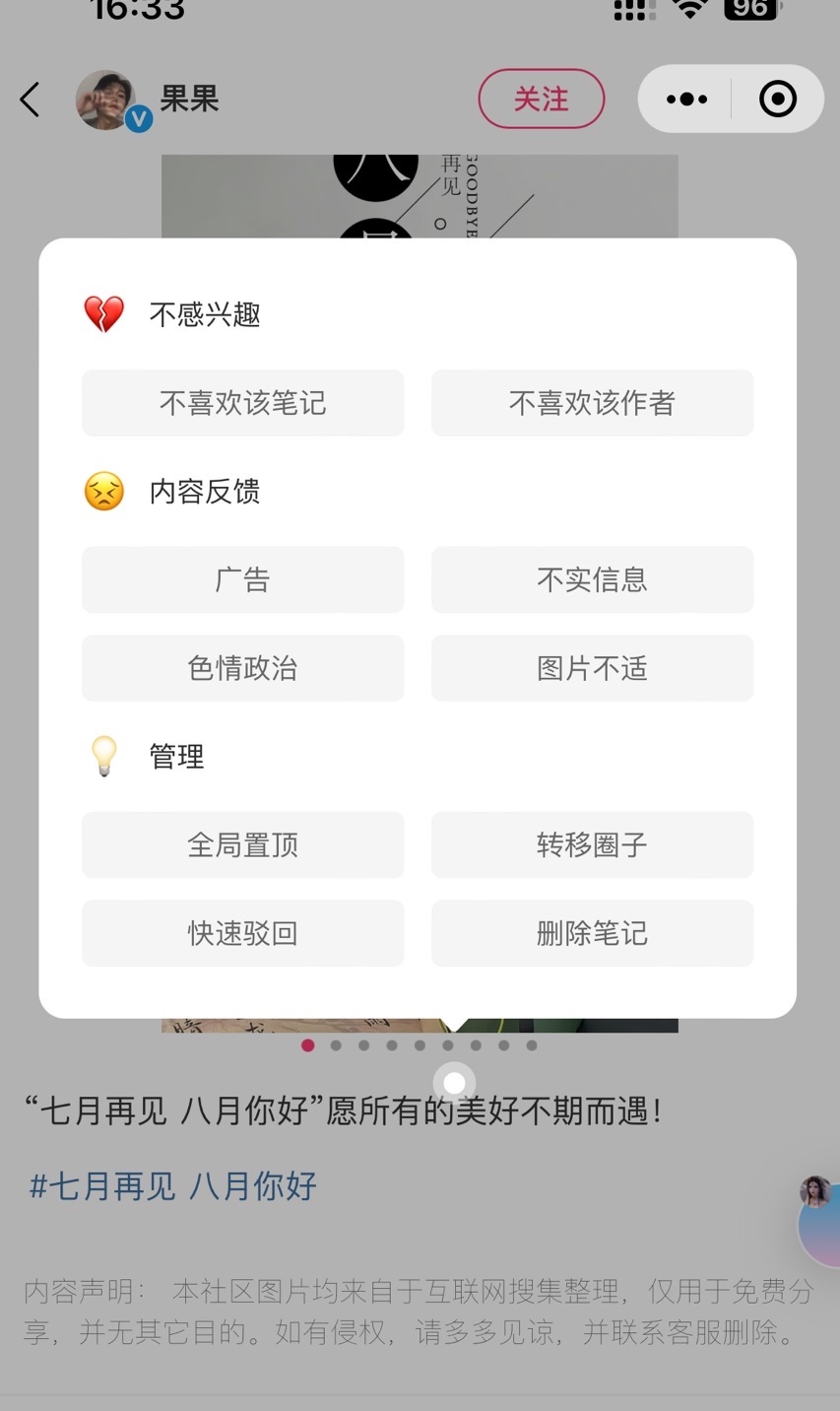Choose 不喜欢该作者

592,403
